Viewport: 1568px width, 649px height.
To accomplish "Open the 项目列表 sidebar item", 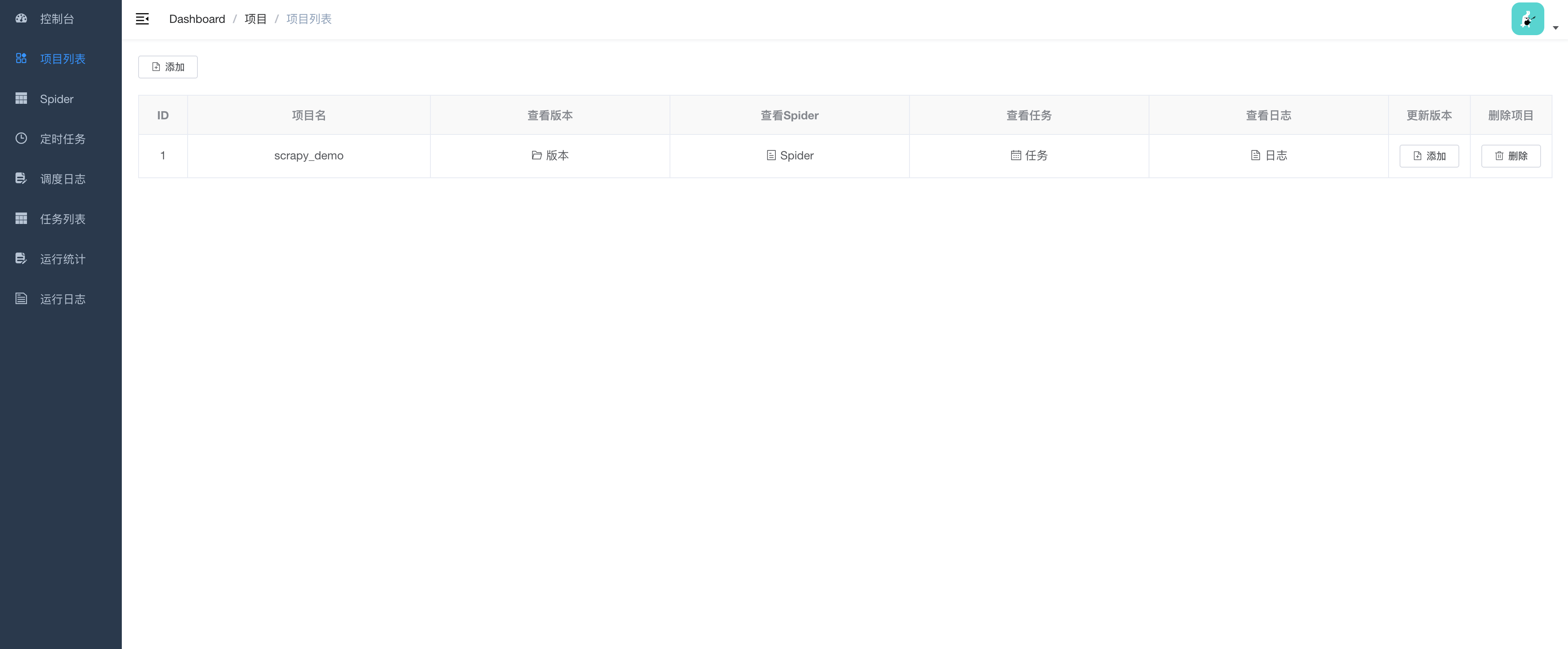I will 62,59.
